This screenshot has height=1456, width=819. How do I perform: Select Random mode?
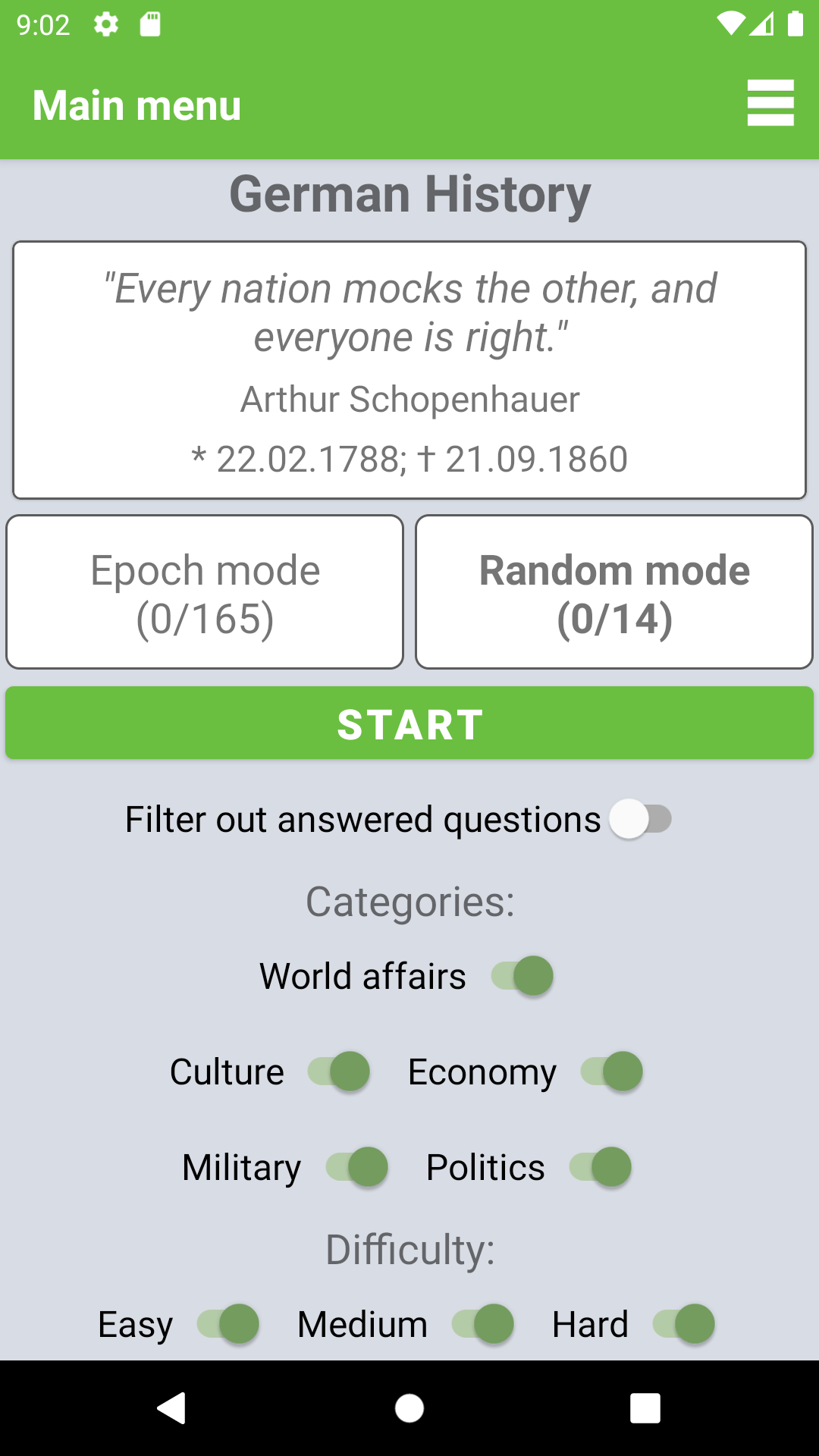click(614, 591)
